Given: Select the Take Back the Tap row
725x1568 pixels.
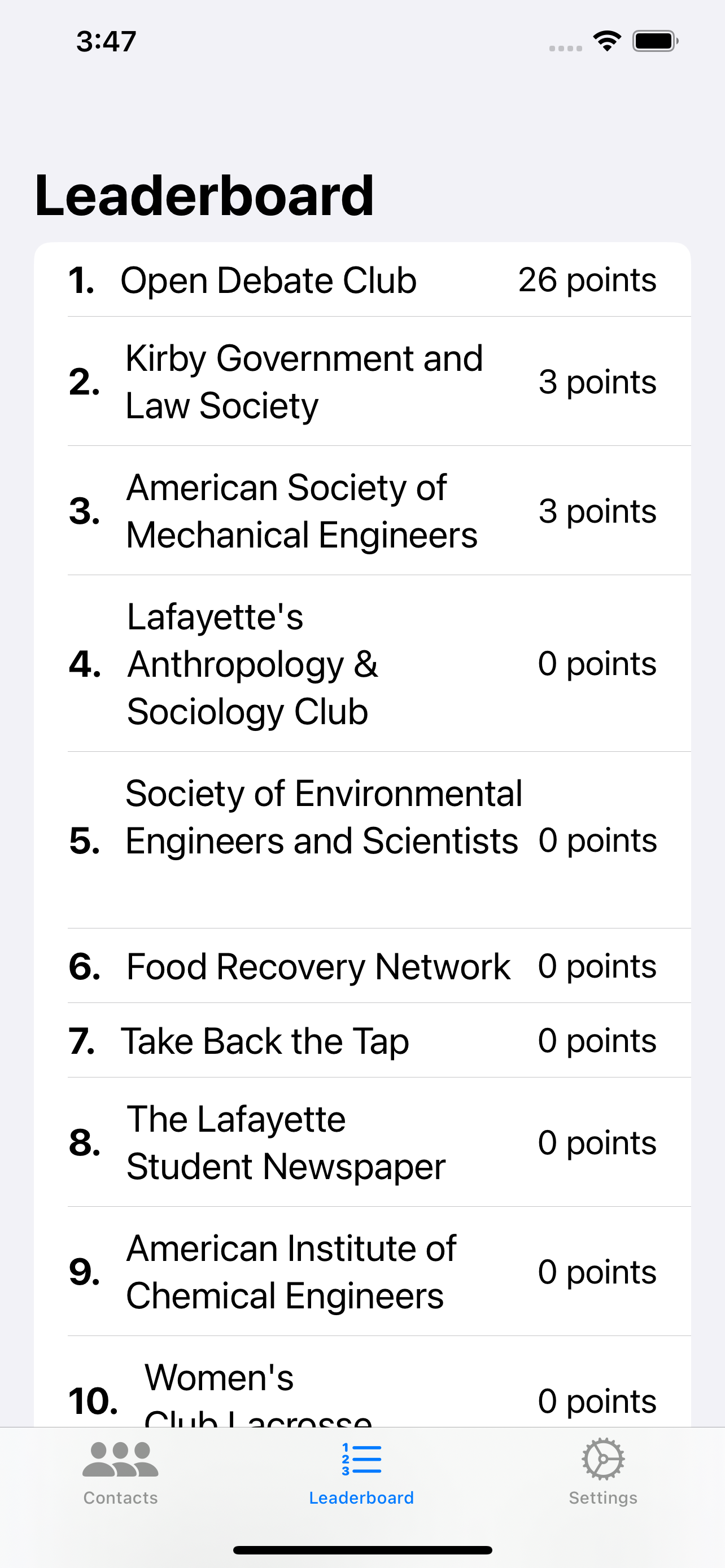Looking at the screenshot, I should [x=362, y=1040].
